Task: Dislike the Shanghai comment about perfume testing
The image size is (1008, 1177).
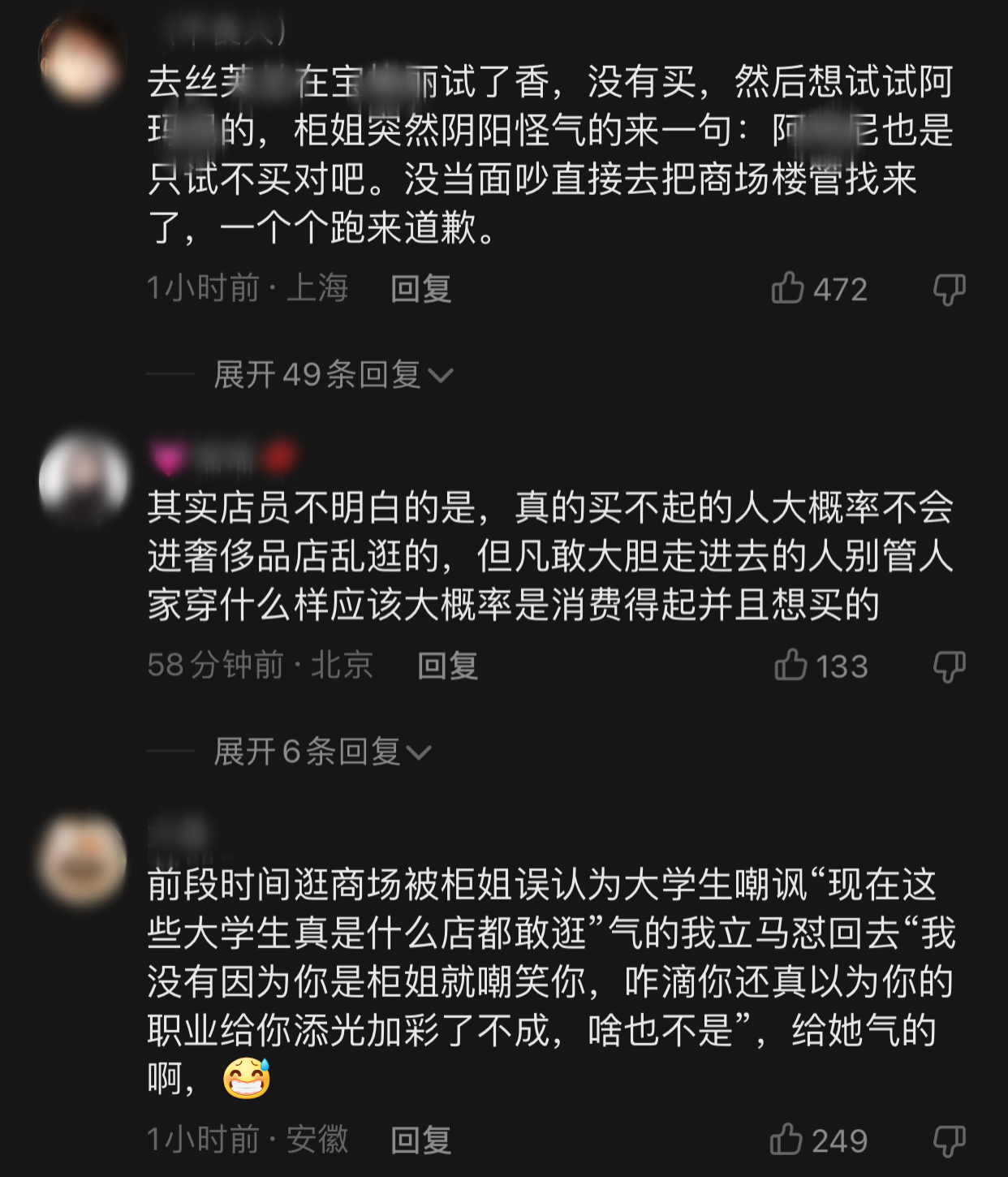Action: [x=949, y=288]
